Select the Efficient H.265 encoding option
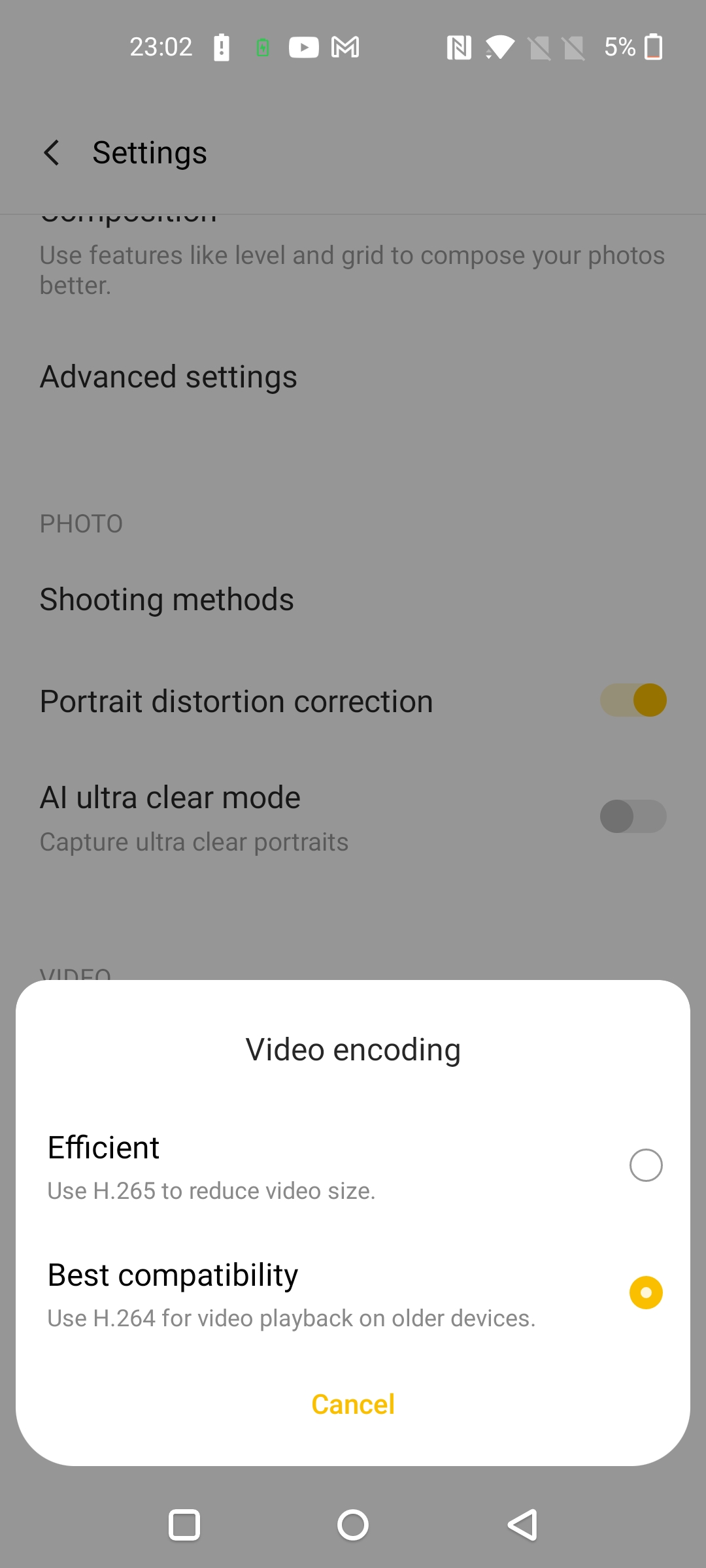The width and height of the screenshot is (706, 1568). pos(353,1167)
